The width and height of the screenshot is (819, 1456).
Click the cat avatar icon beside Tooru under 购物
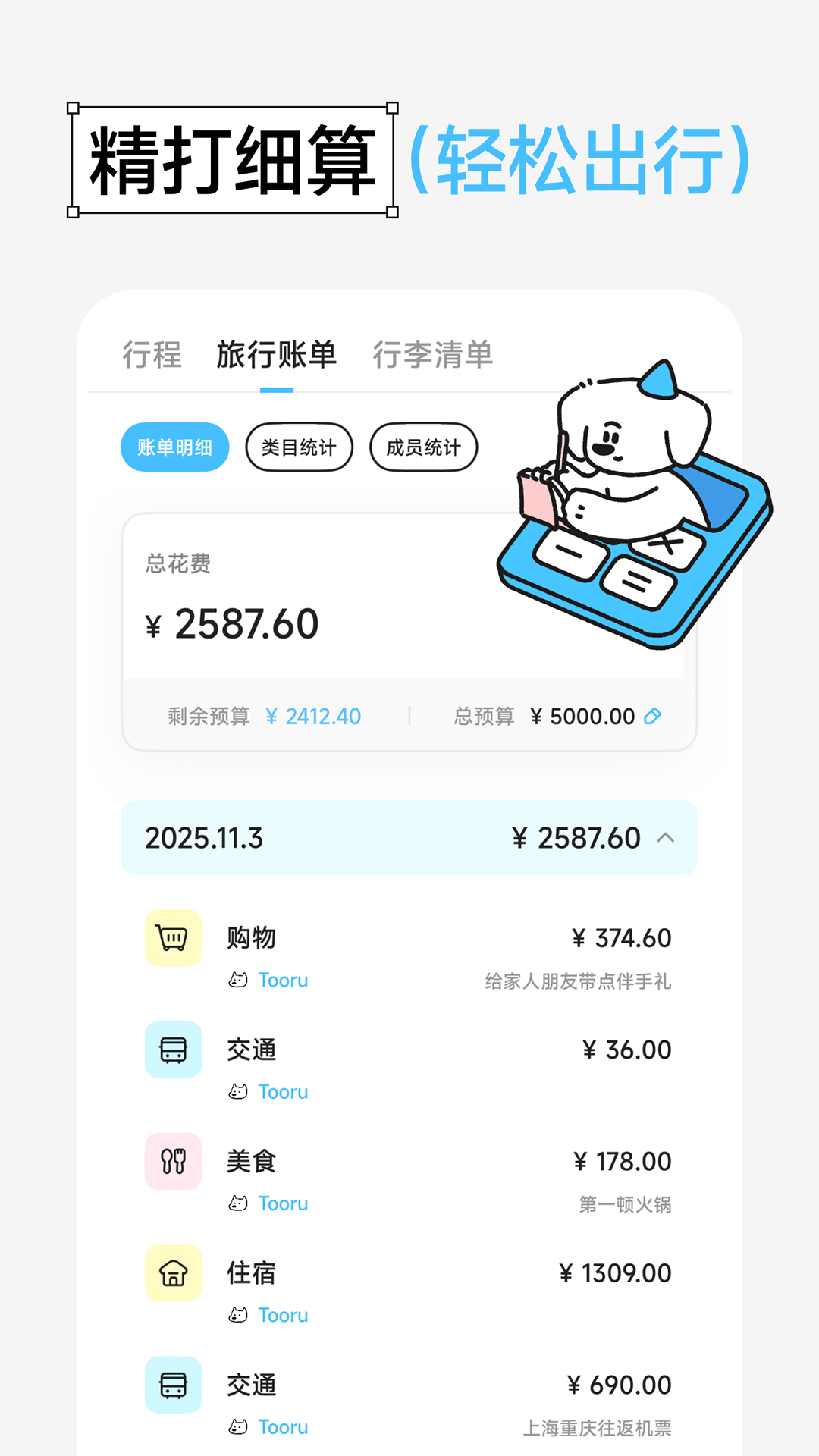237,979
